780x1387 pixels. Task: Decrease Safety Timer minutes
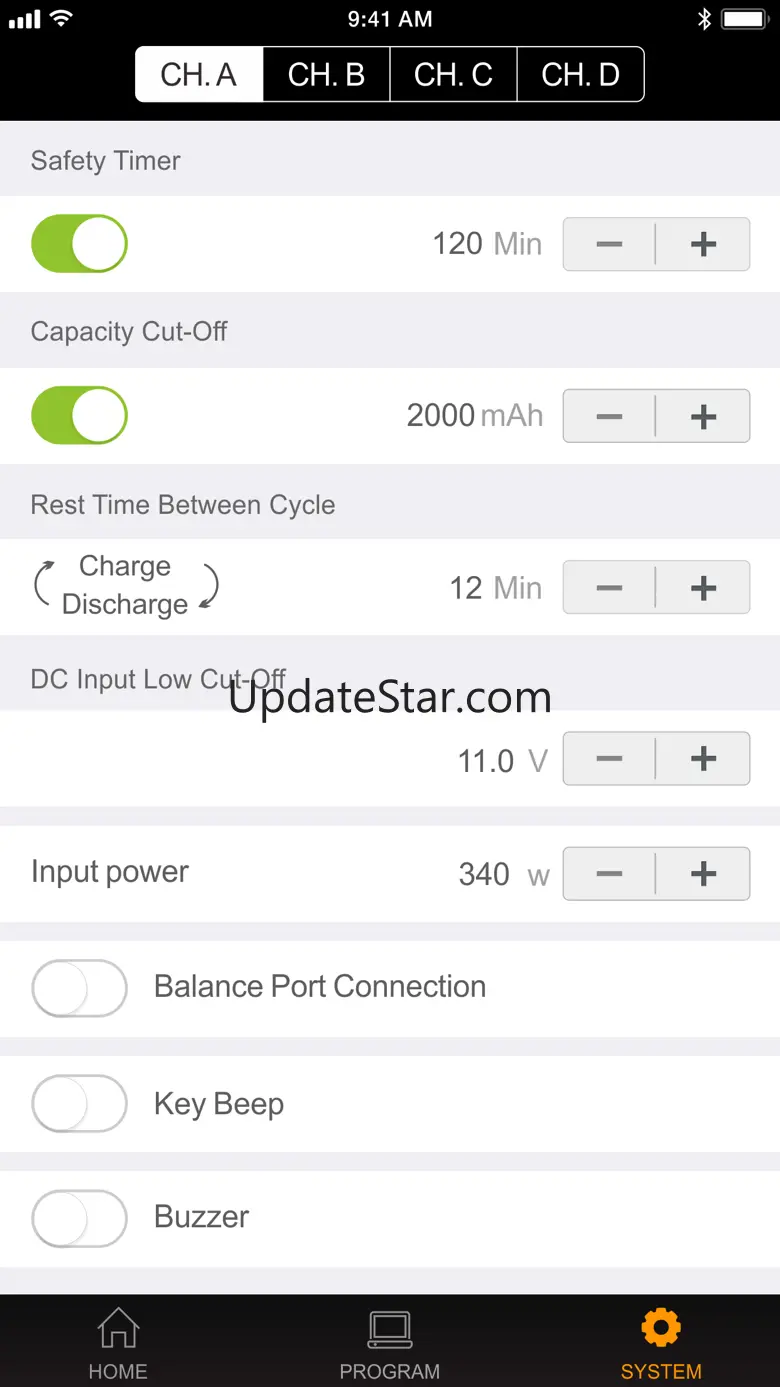pos(609,244)
